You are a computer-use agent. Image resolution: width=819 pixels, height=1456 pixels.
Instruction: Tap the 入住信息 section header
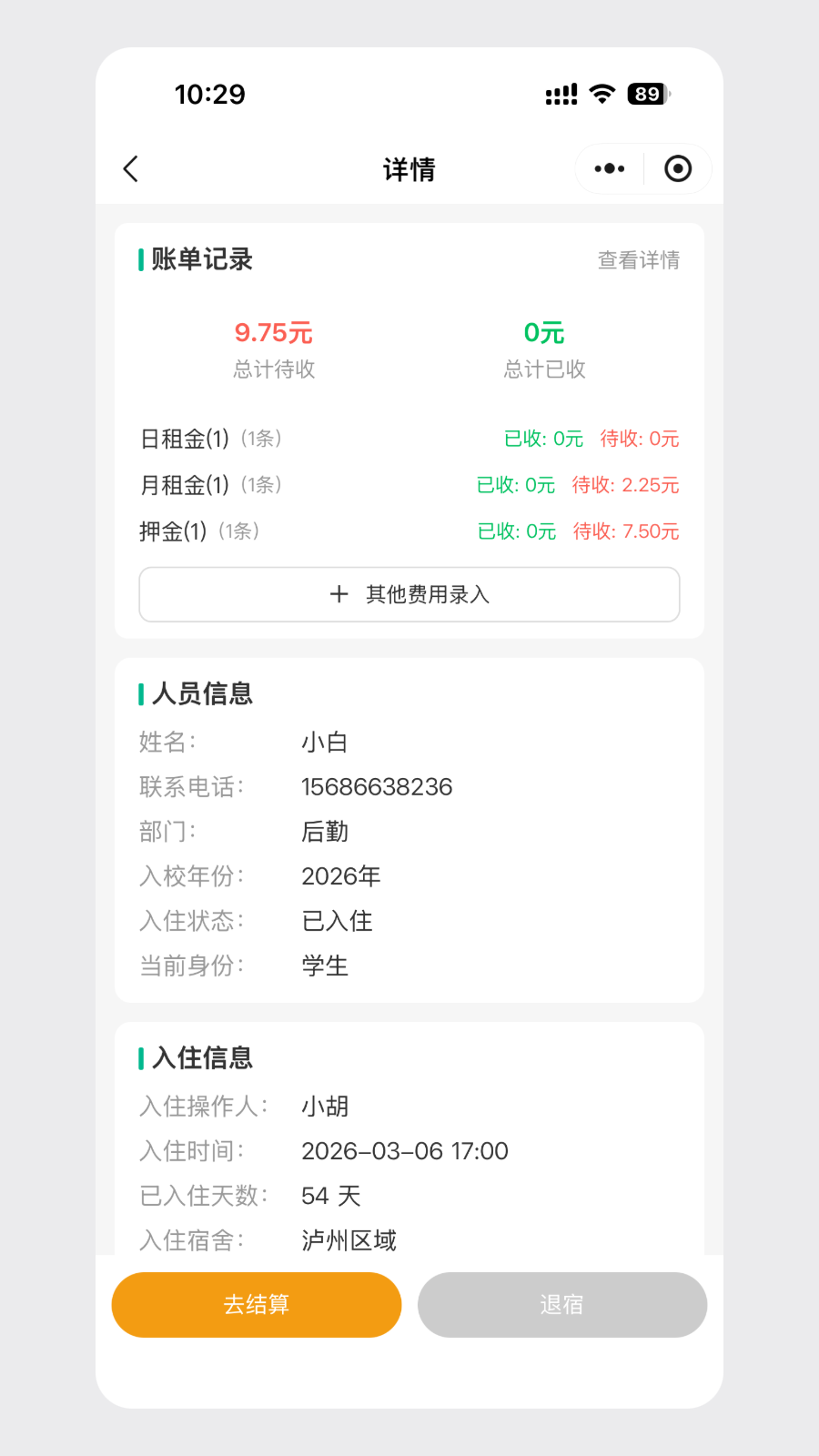pos(201,1057)
